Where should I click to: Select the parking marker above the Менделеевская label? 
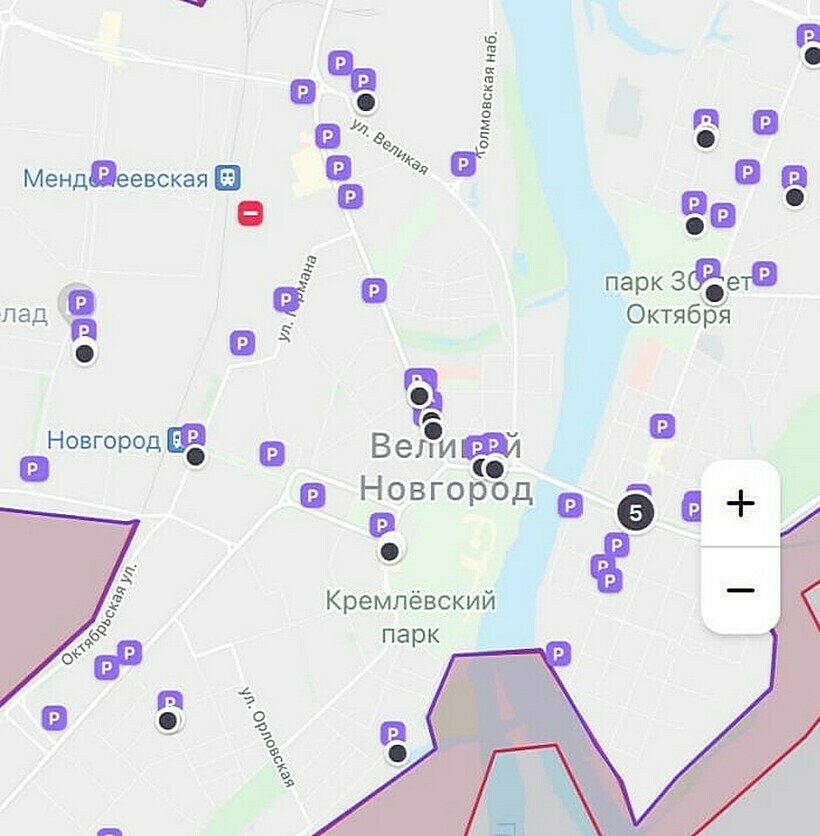point(104,173)
